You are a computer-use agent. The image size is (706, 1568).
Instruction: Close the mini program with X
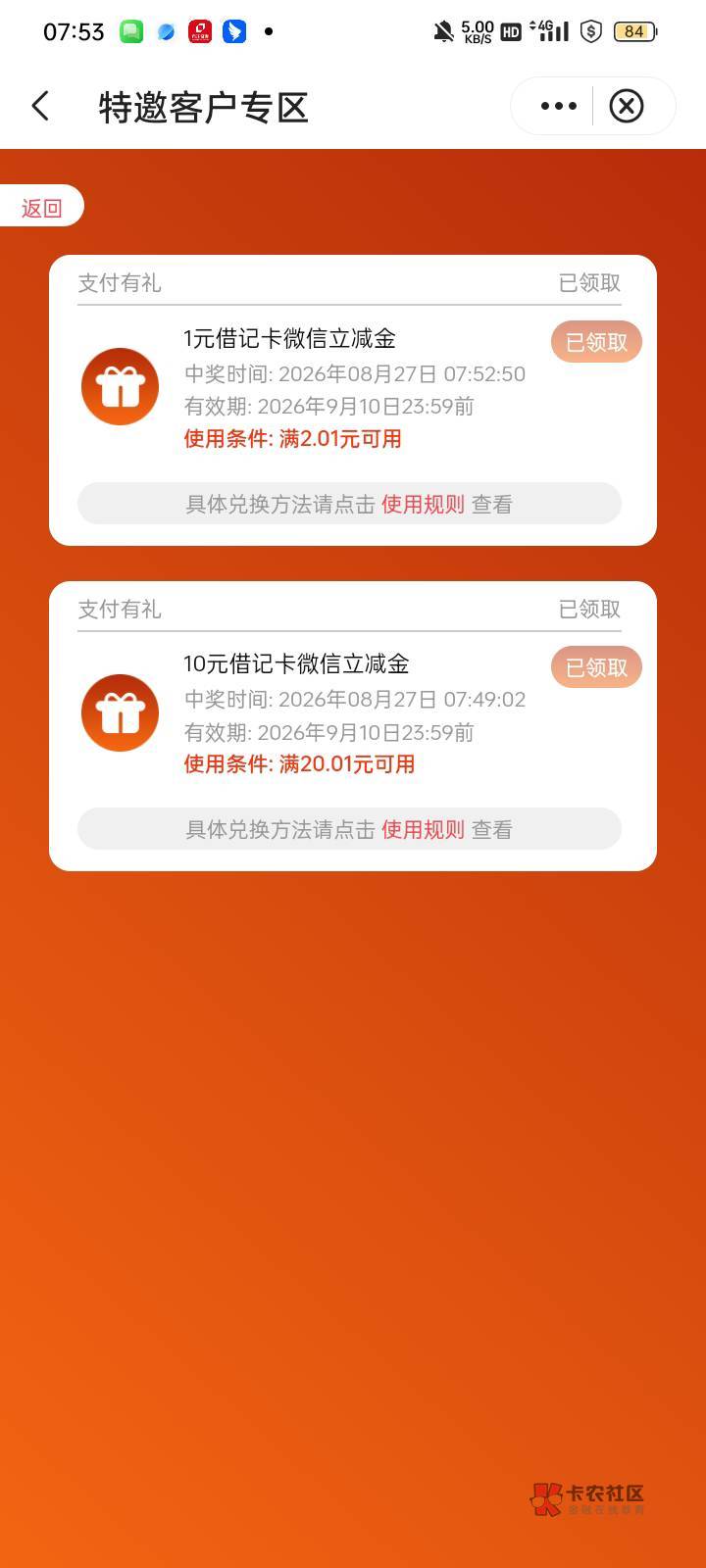tap(627, 106)
